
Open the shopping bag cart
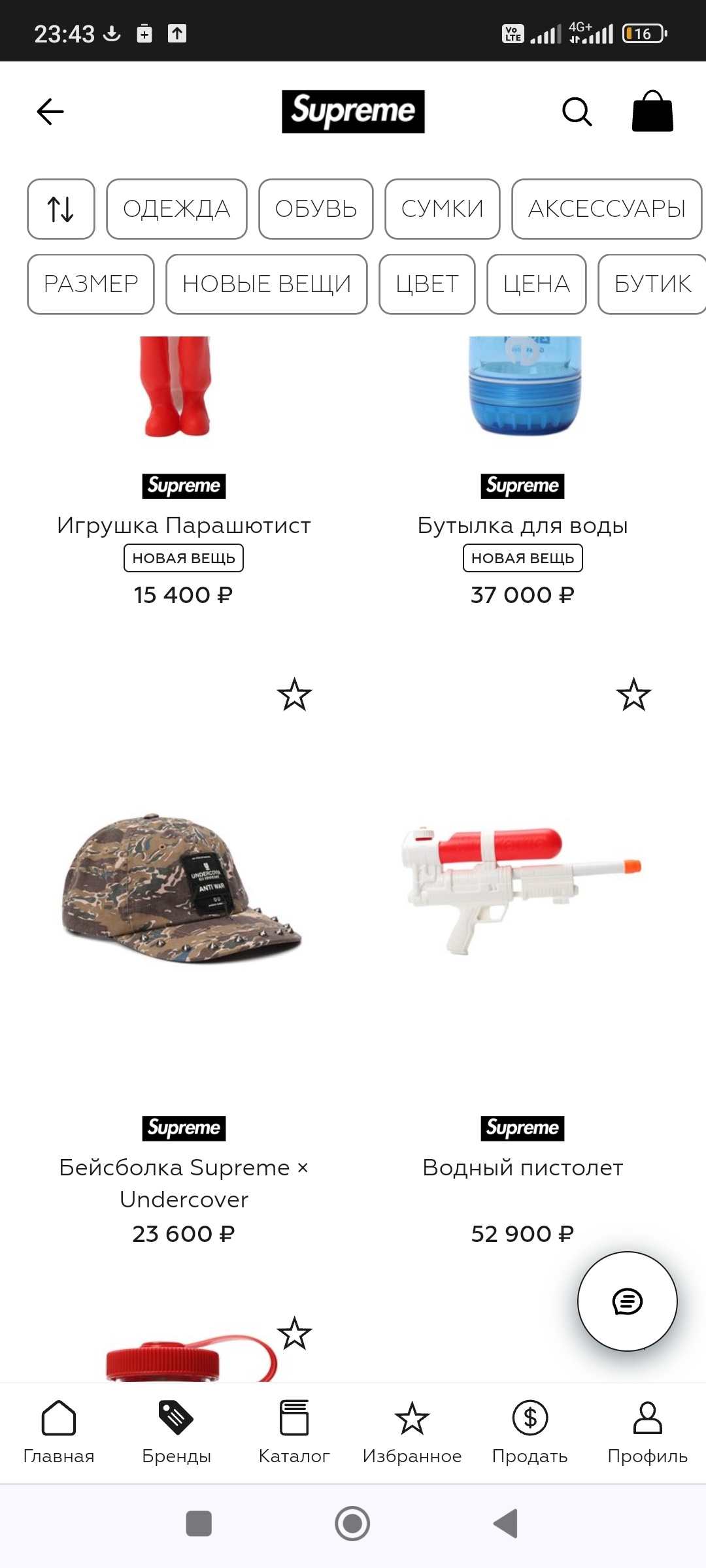tap(652, 111)
